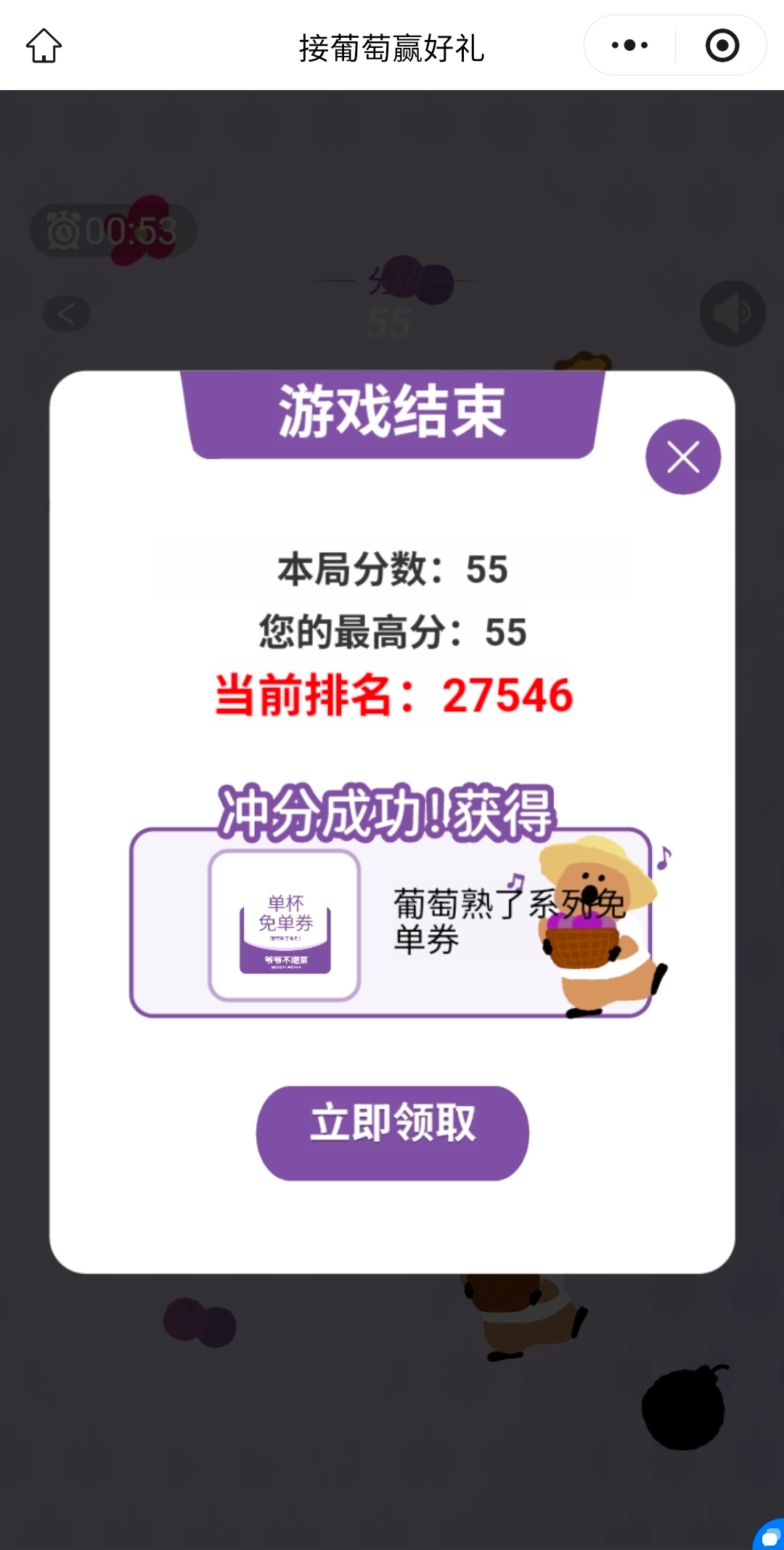Go to the mini program home
This screenshot has width=784, height=1550.
point(44,46)
